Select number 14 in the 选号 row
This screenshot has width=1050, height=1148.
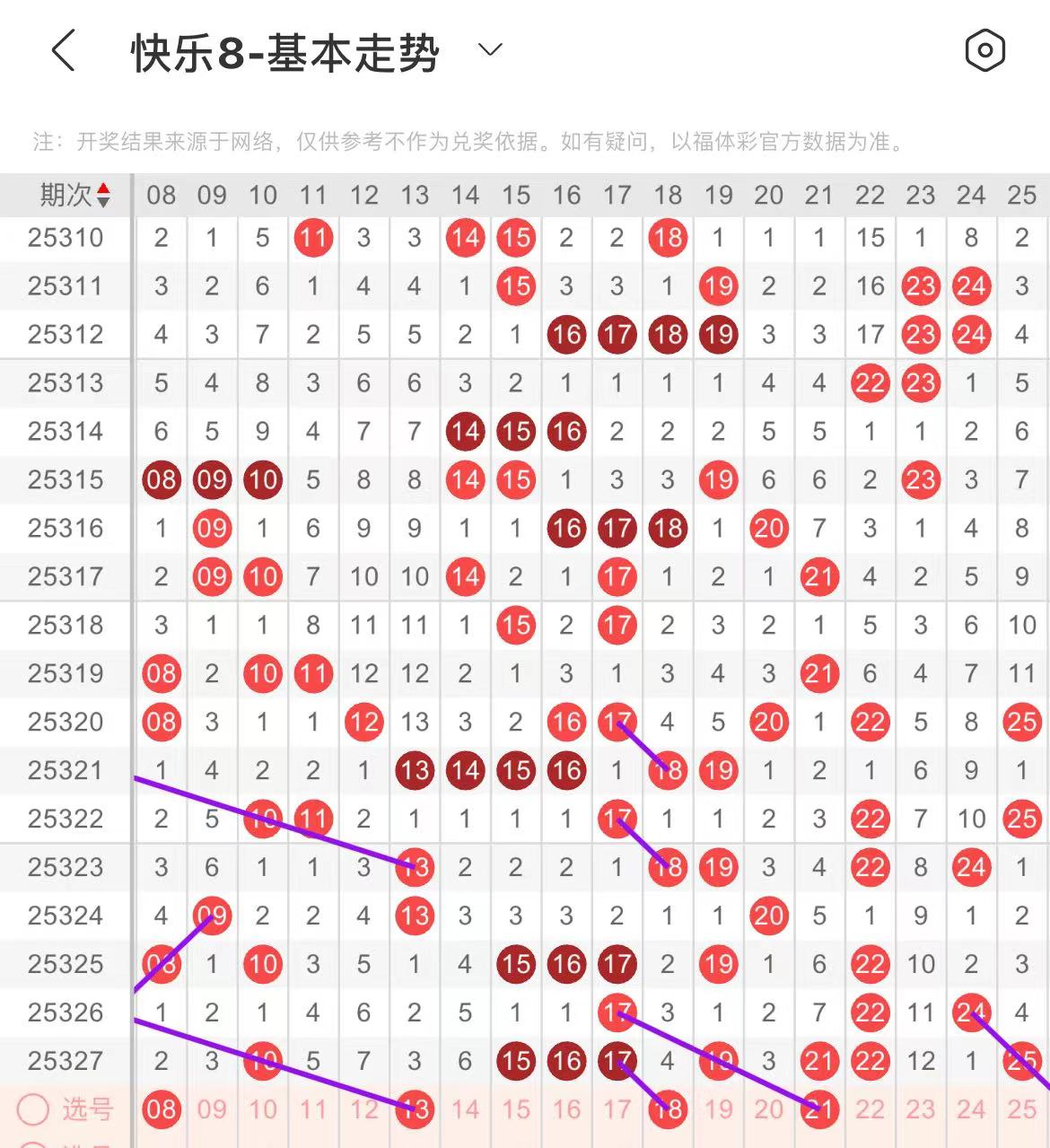(x=465, y=1109)
